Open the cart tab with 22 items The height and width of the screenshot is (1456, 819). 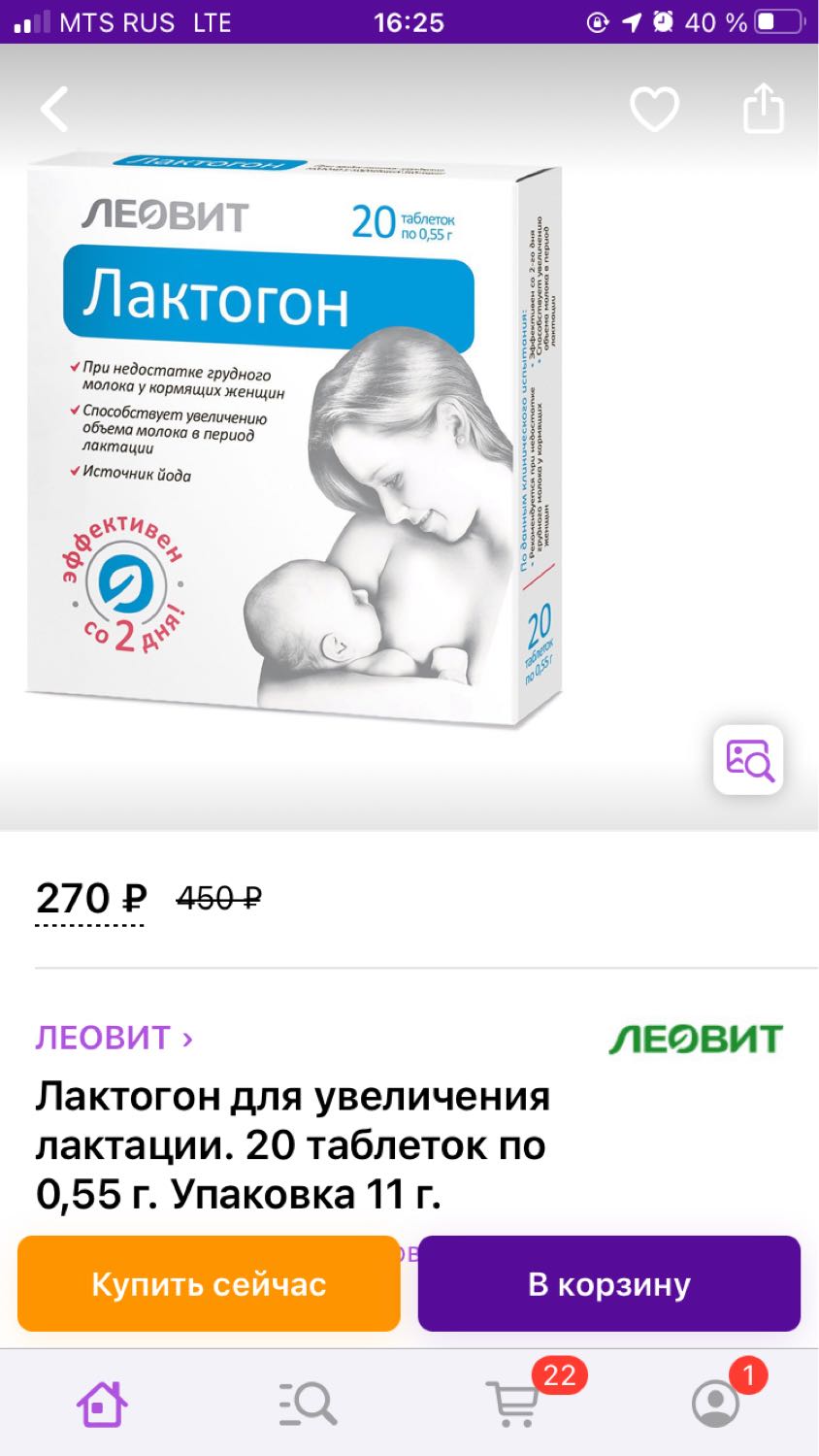(x=512, y=1404)
